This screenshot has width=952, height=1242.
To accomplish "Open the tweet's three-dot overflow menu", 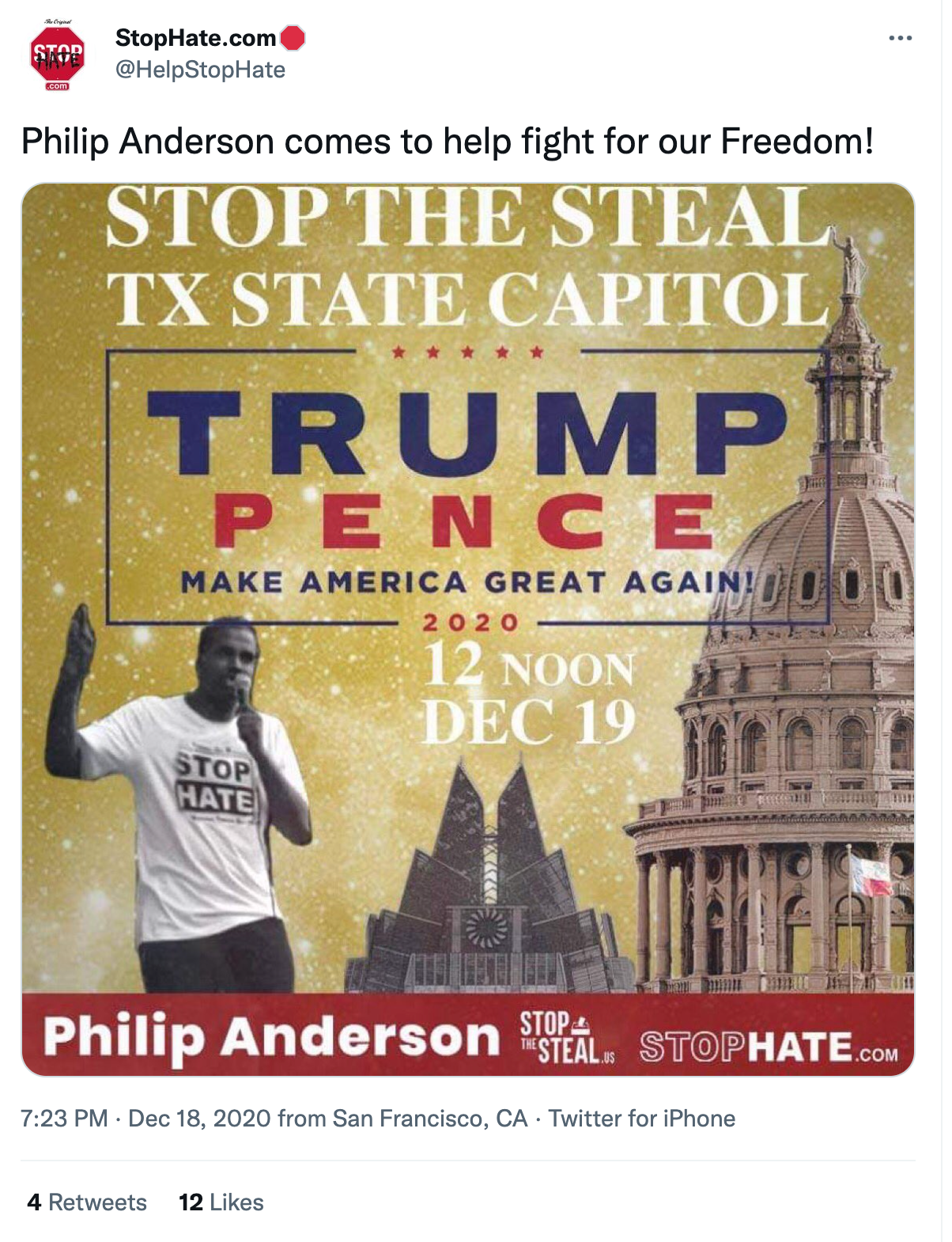I will tap(900, 38).
